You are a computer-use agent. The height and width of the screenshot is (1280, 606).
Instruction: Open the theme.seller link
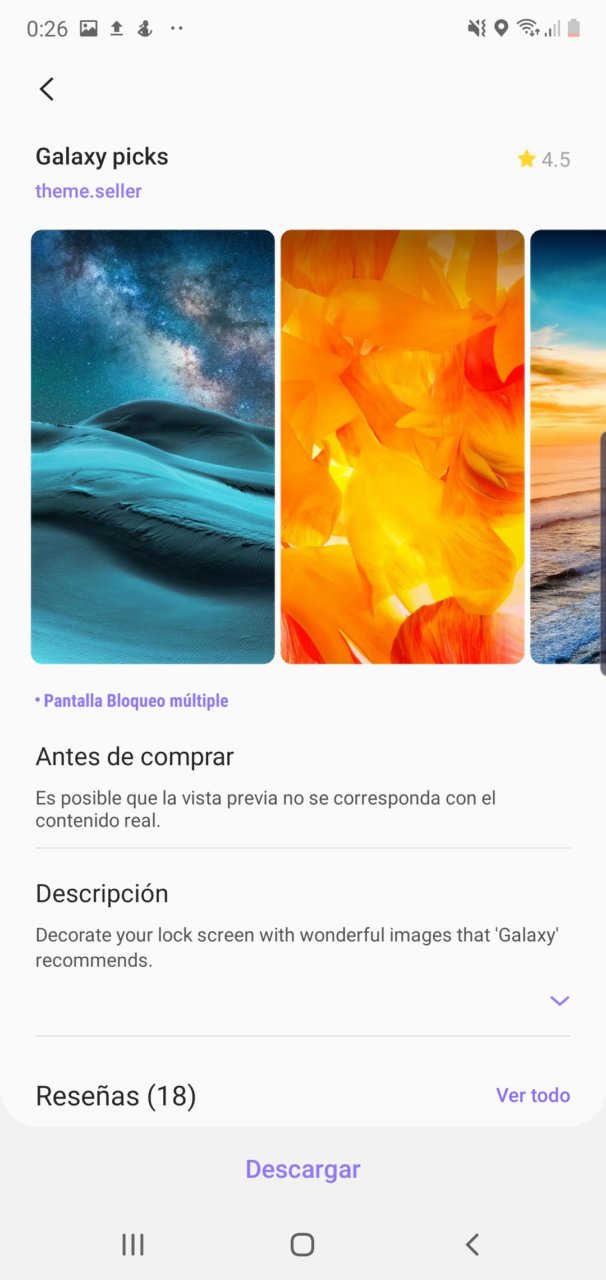[89, 191]
